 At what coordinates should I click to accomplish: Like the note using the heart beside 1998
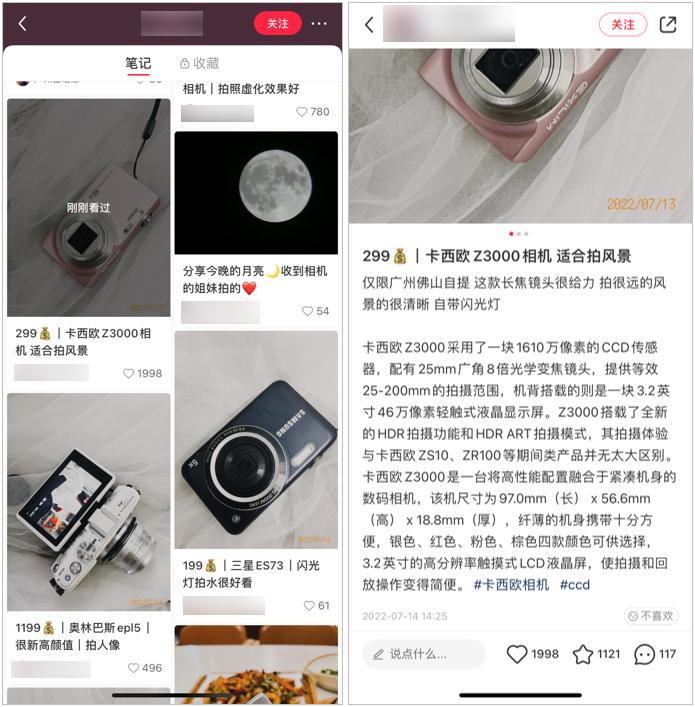tap(517, 654)
